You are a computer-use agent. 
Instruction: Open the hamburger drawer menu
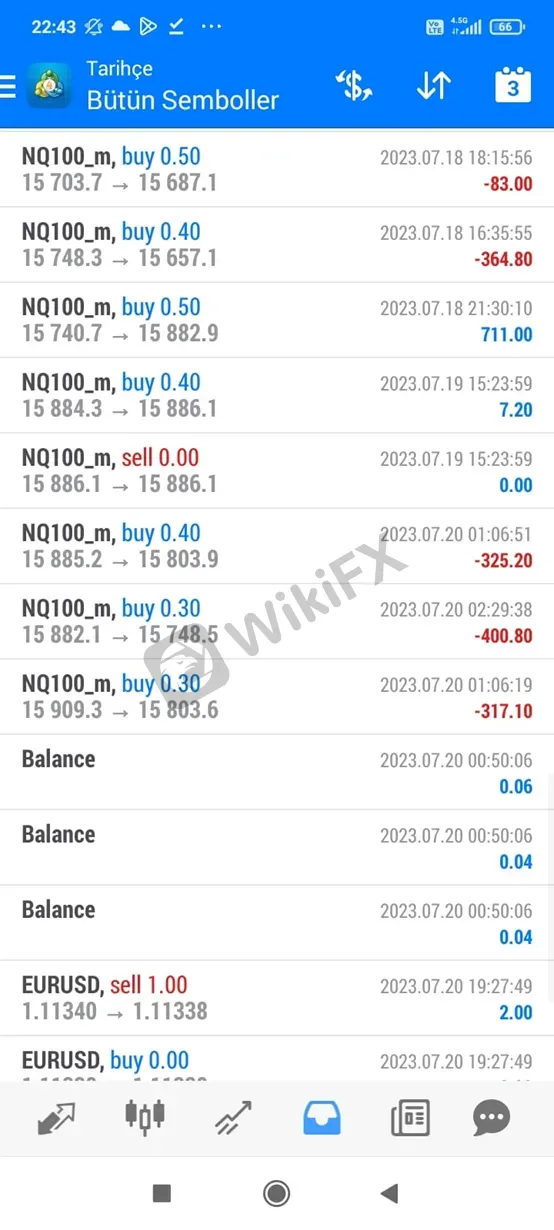[8, 87]
